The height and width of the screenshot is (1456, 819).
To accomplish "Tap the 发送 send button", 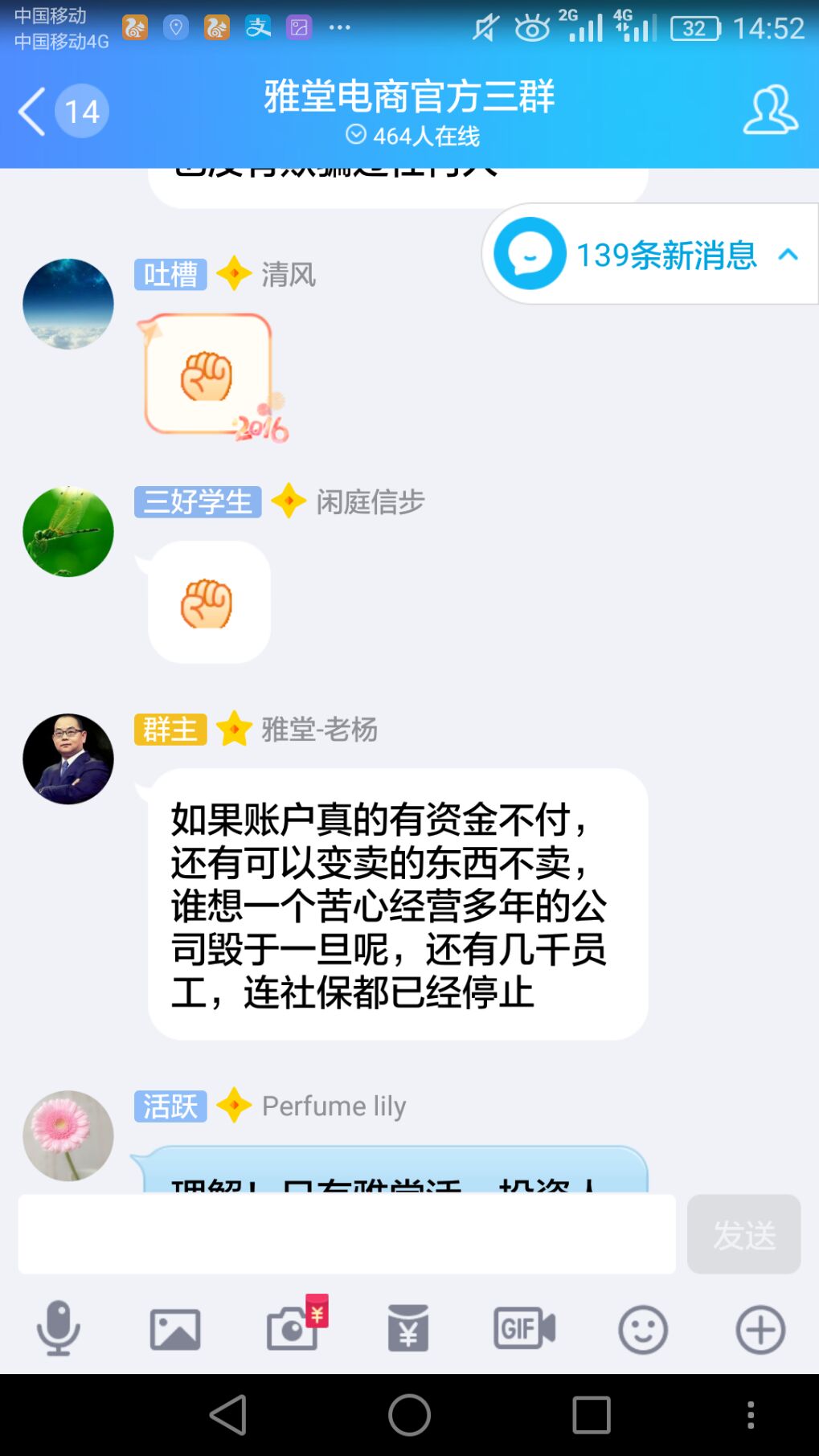I will pos(743,1234).
